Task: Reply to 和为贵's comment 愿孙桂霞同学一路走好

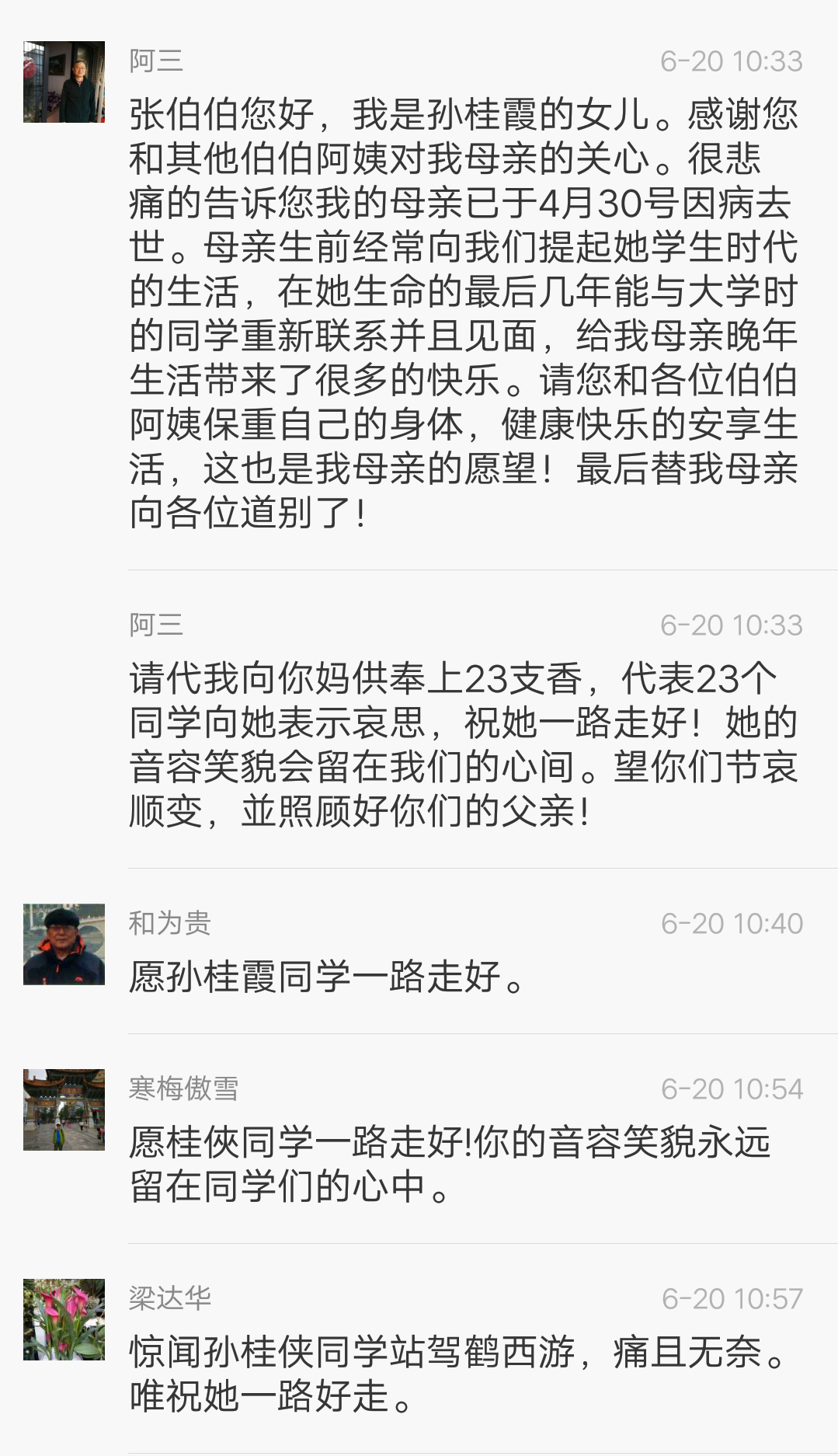Action: [x=326, y=977]
